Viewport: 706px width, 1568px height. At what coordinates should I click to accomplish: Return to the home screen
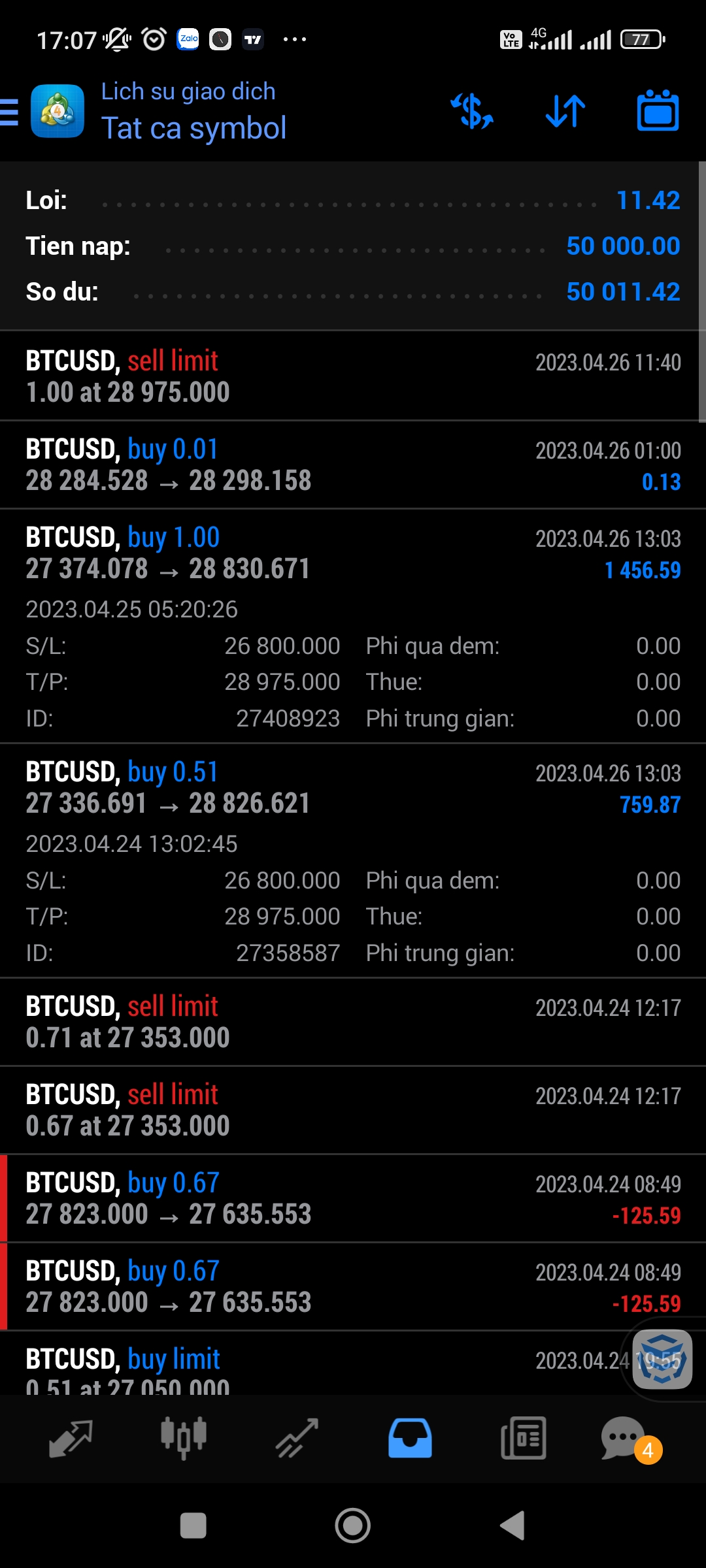(x=353, y=1526)
